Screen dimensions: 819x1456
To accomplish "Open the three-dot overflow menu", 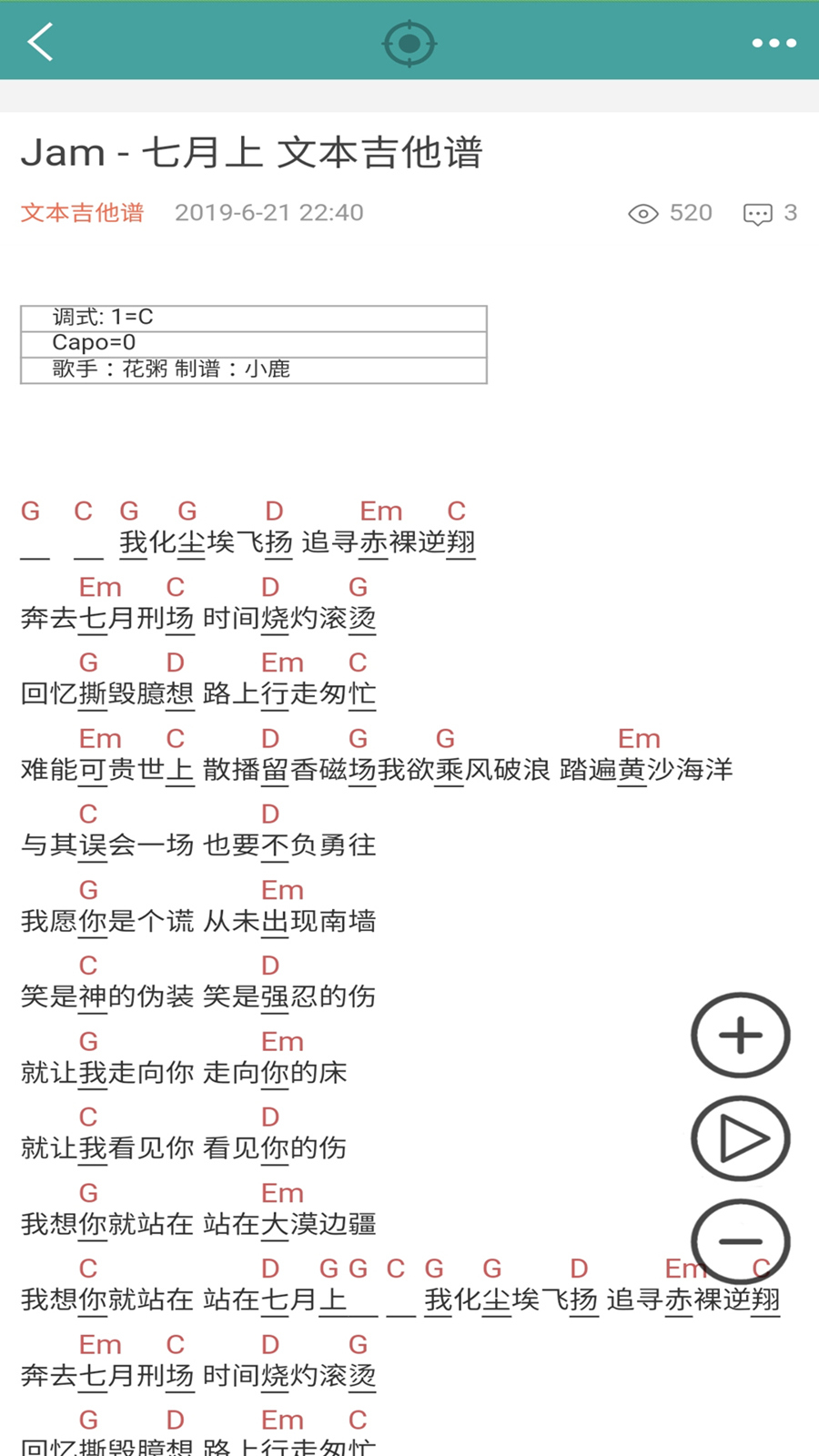I will coord(774,43).
